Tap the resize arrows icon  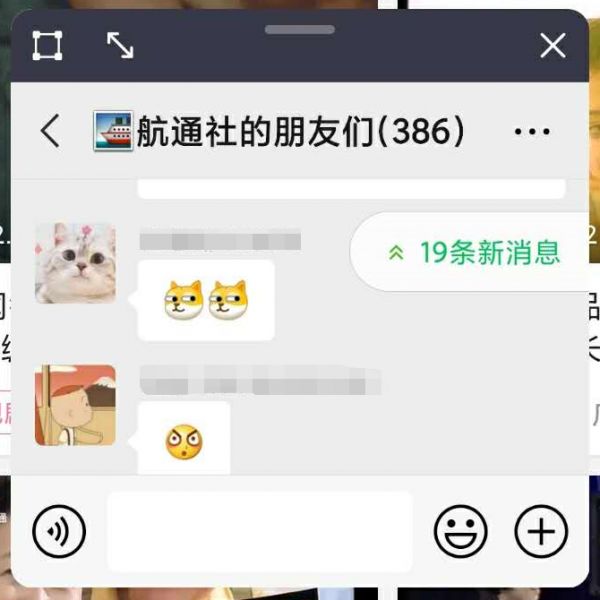(120, 46)
